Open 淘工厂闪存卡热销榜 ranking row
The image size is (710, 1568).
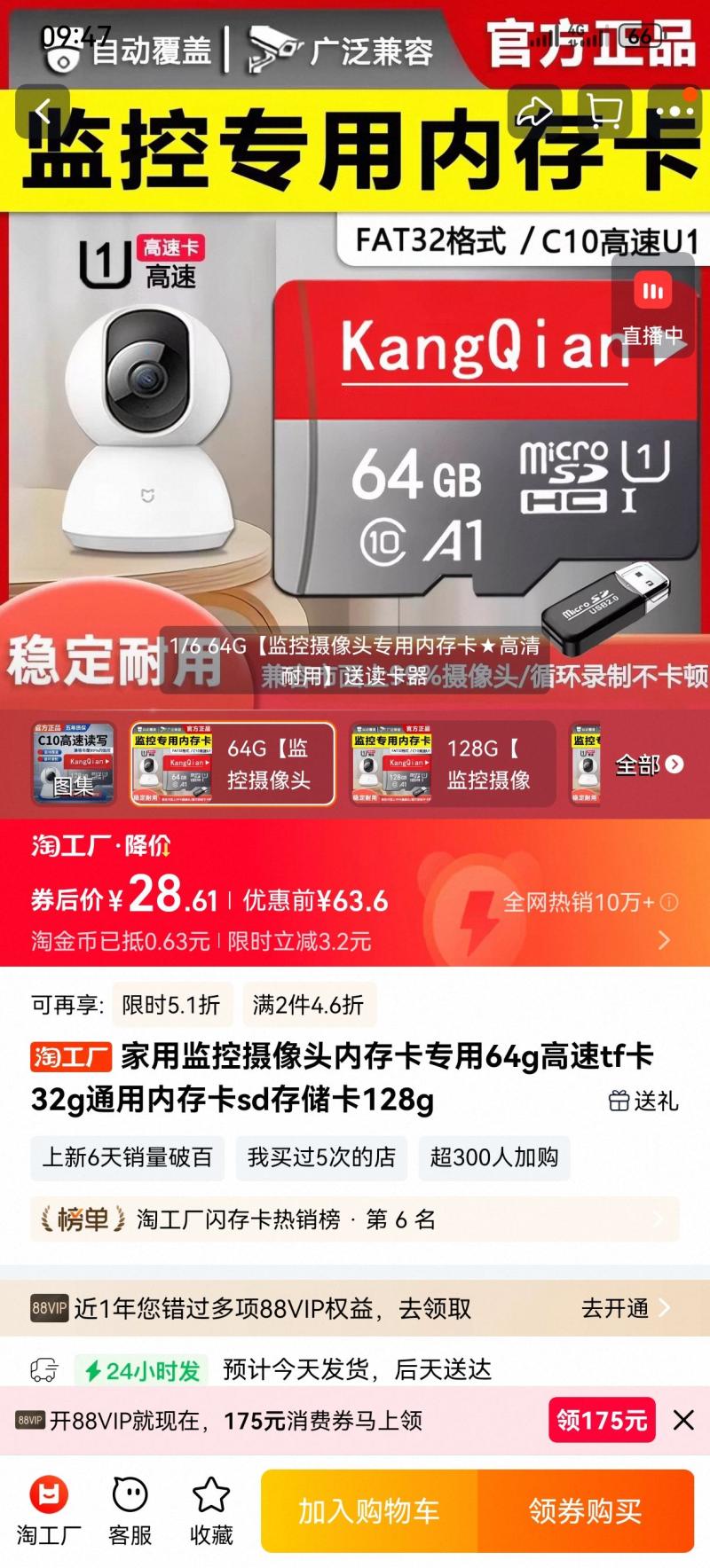[x=355, y=1219]
